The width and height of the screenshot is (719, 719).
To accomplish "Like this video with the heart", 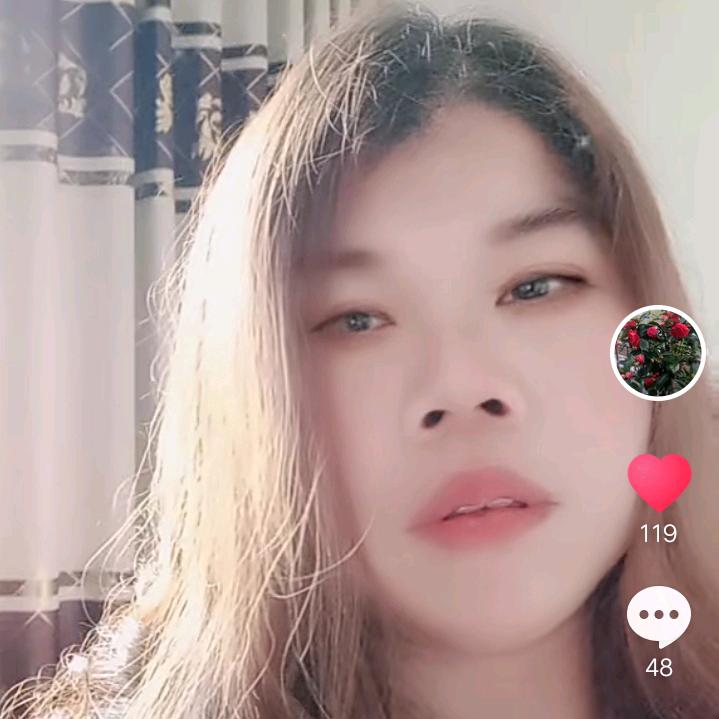I will (659, 482).
